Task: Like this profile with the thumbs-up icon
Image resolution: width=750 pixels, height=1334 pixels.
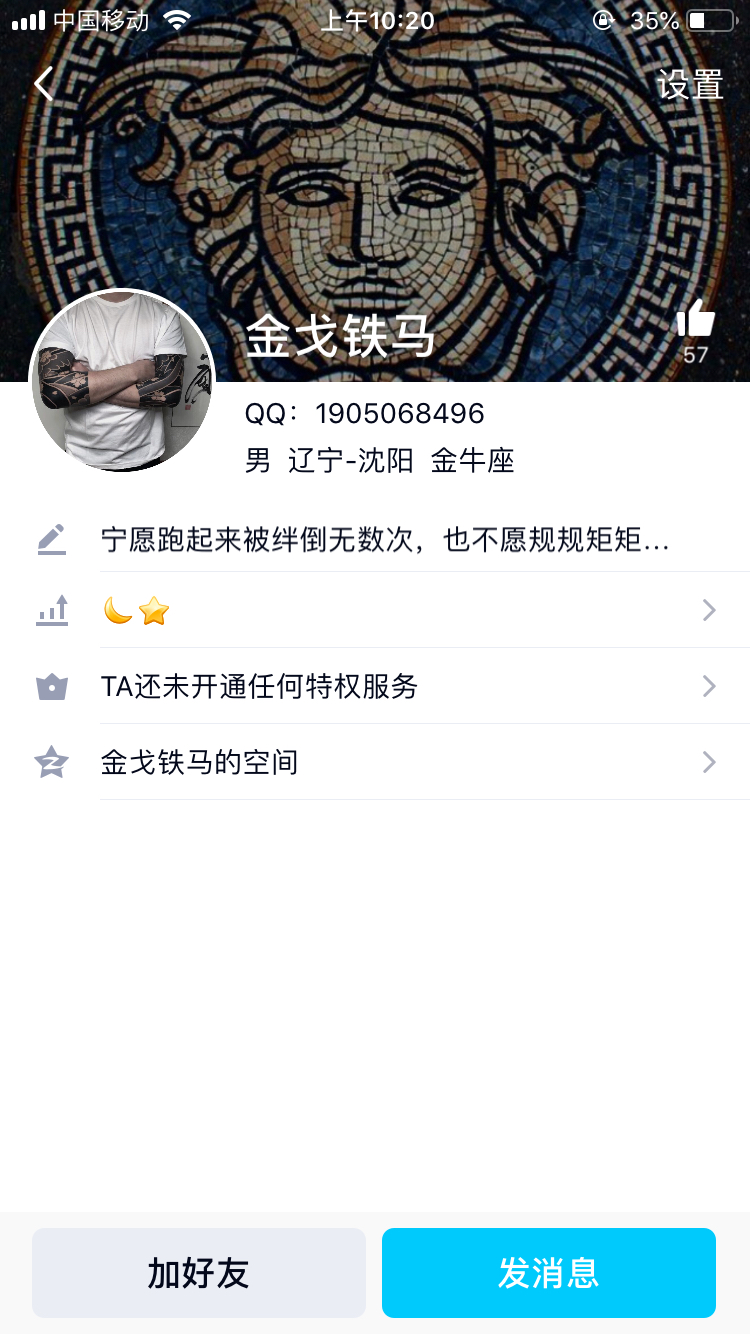Action: coord(696,320)
